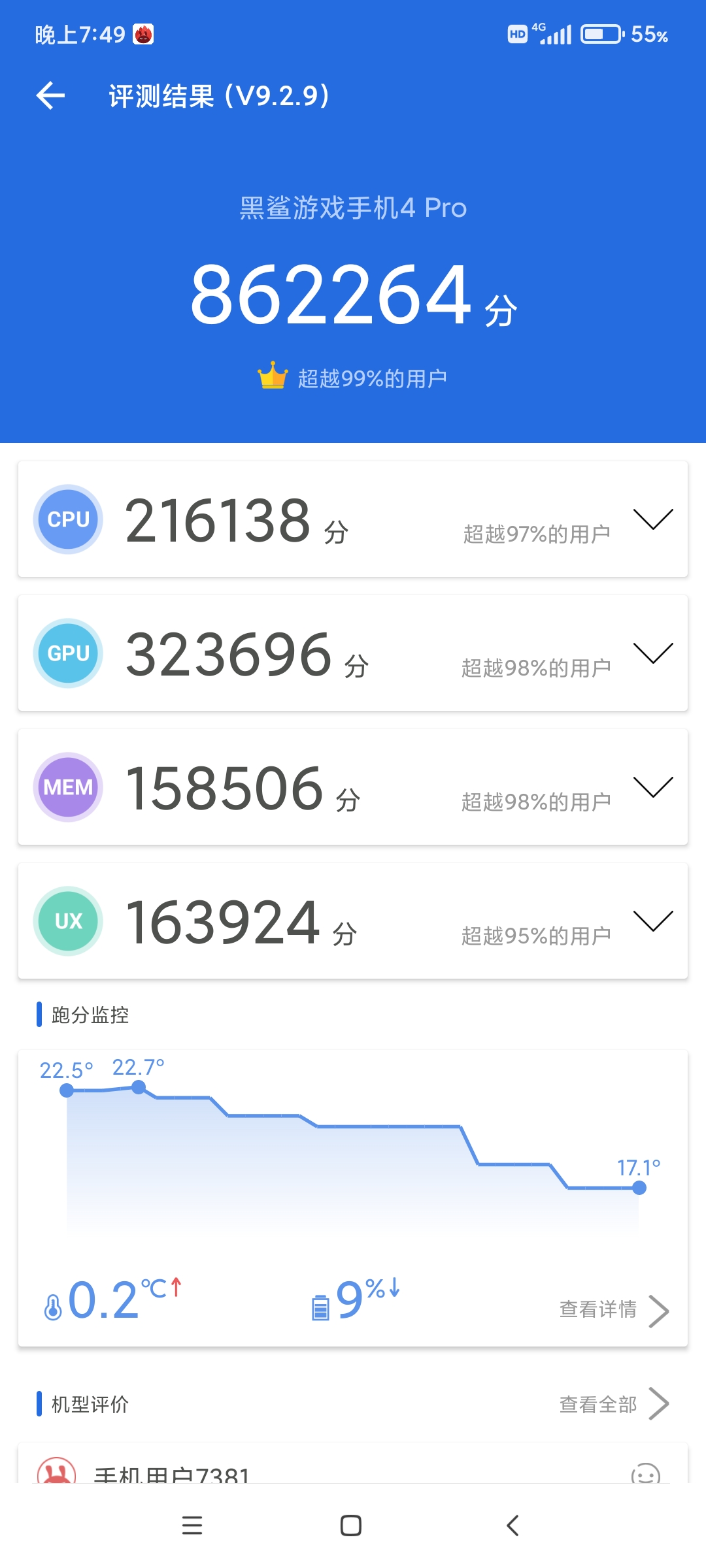Screen dimensions: 706x1568
Task: Expand the GPU score breakdown
Action: [653, 653]
